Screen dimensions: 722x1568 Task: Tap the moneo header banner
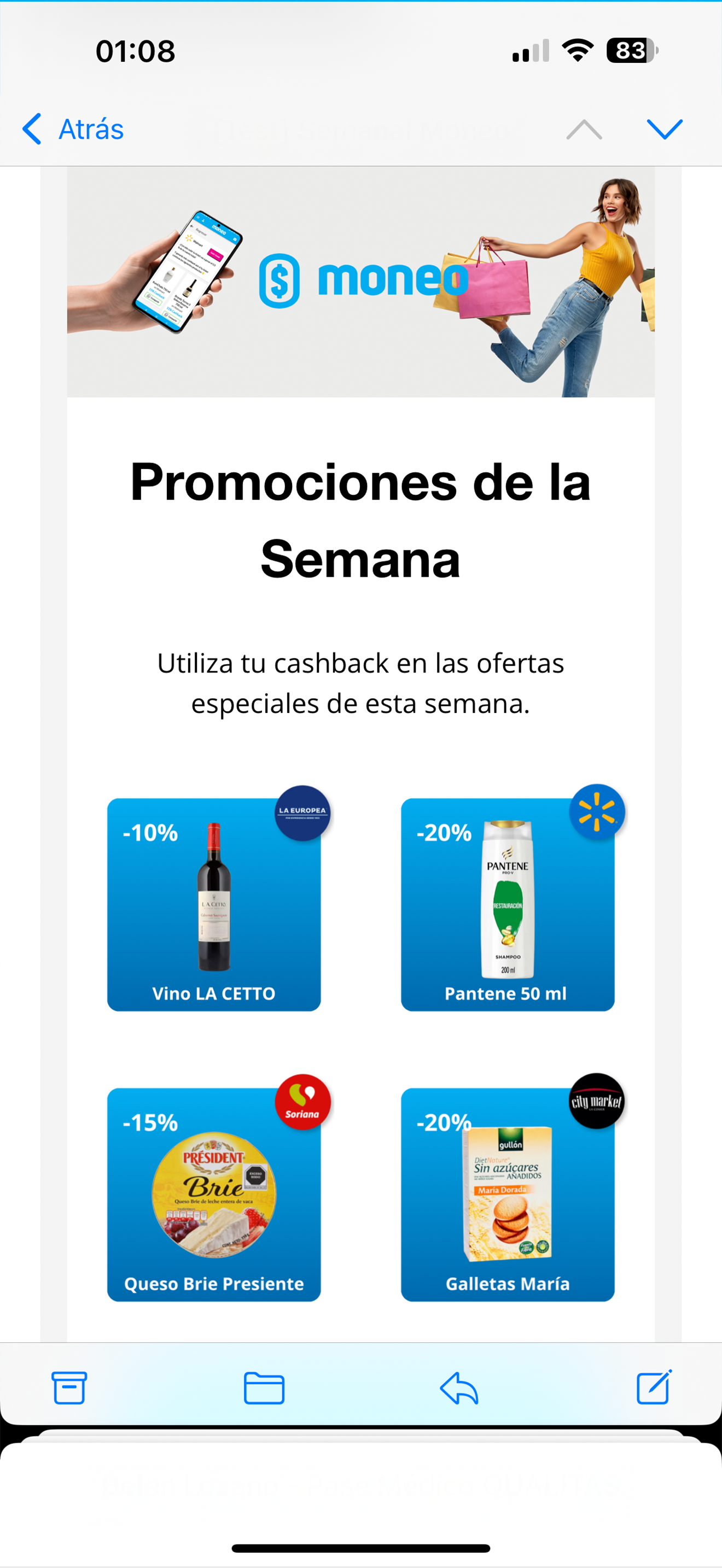pyautogui.click(x=361, y=282)
